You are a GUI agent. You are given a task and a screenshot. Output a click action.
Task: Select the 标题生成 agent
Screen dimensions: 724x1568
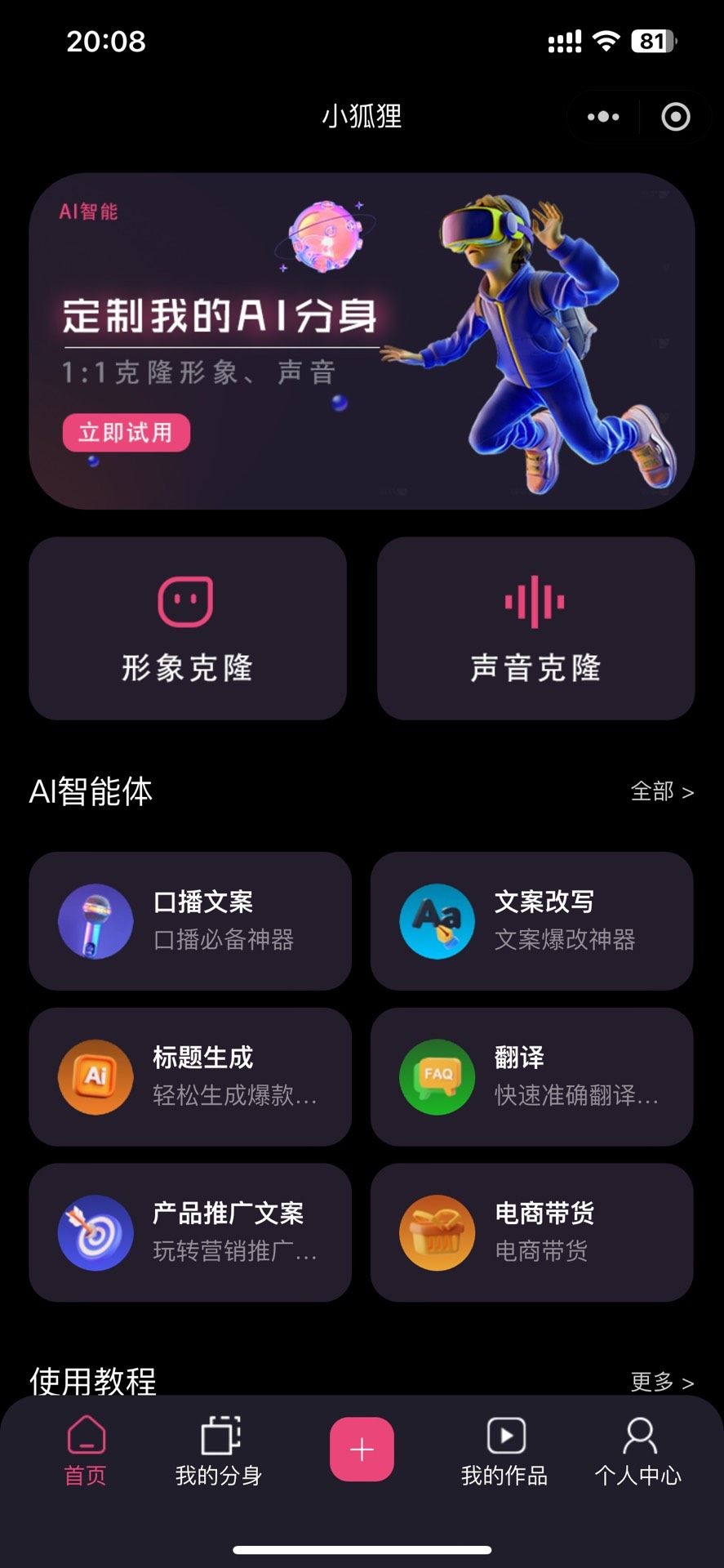pos(190,1076)
